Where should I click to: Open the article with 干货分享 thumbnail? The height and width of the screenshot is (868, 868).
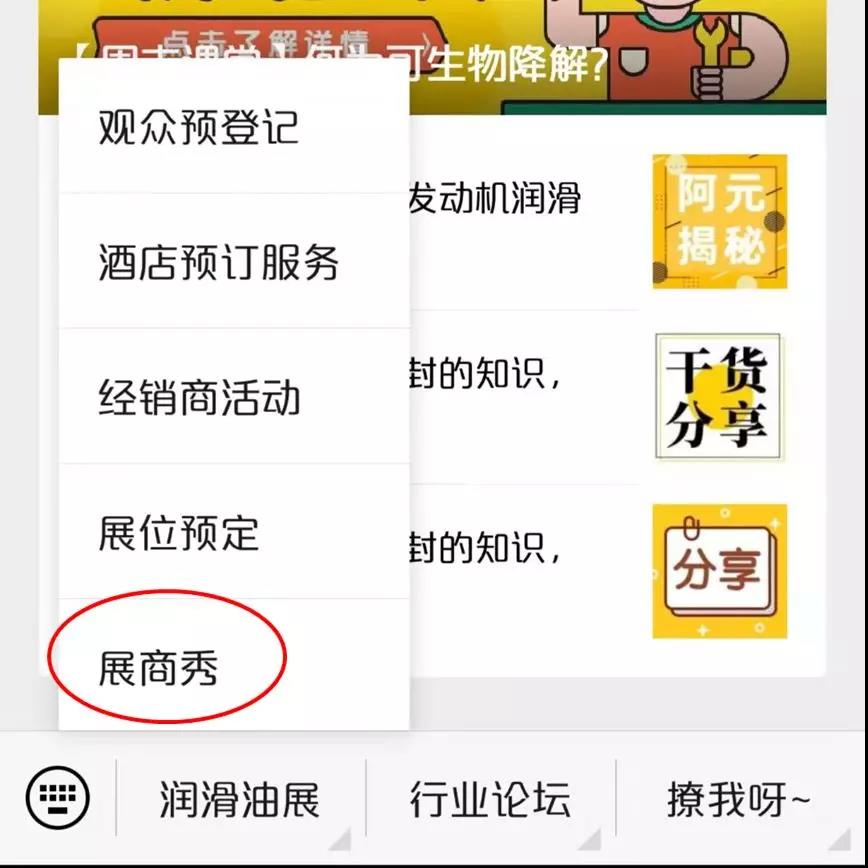[719, 397]
